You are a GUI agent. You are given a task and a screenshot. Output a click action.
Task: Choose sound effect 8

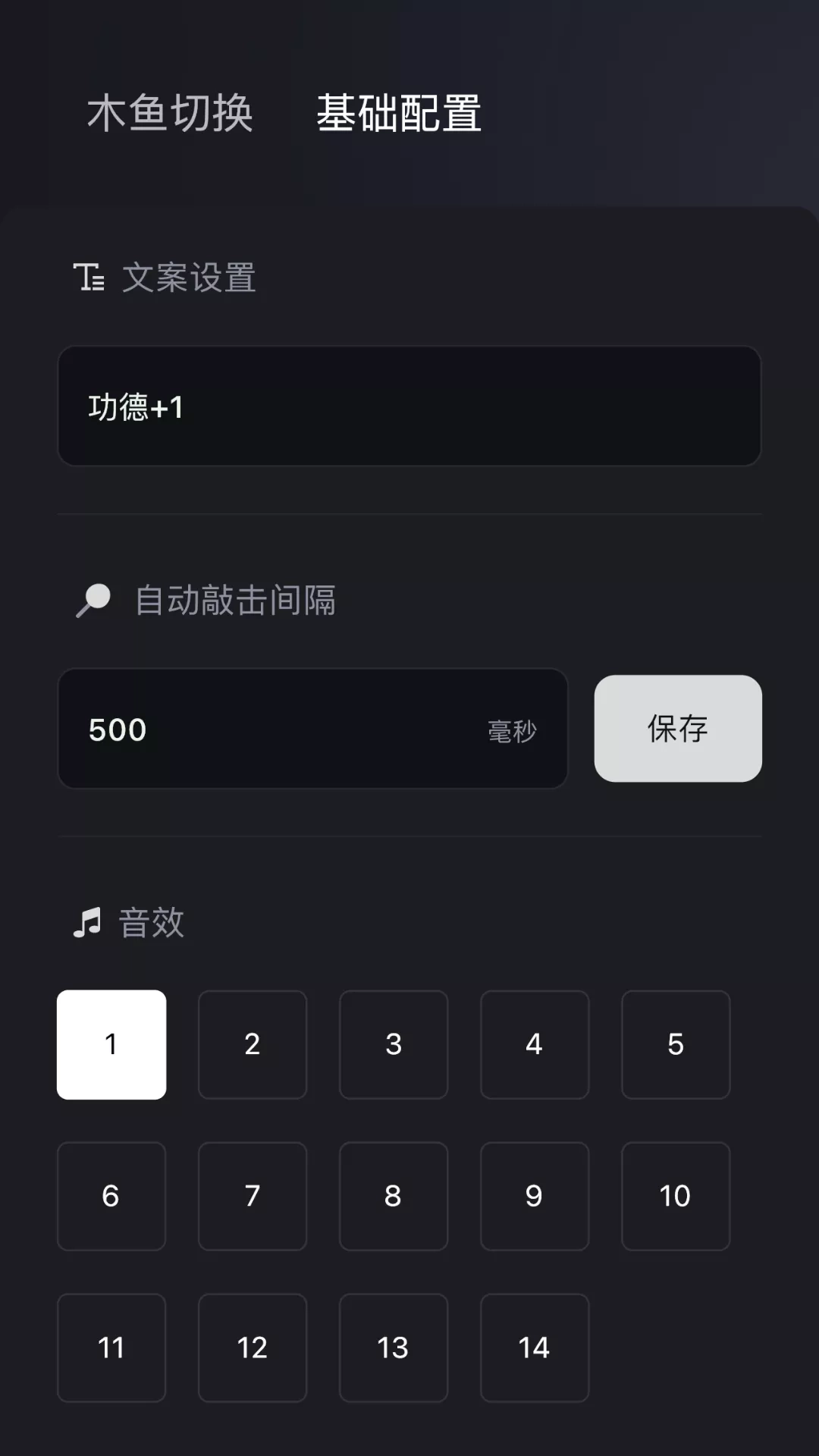[394, 1196]
